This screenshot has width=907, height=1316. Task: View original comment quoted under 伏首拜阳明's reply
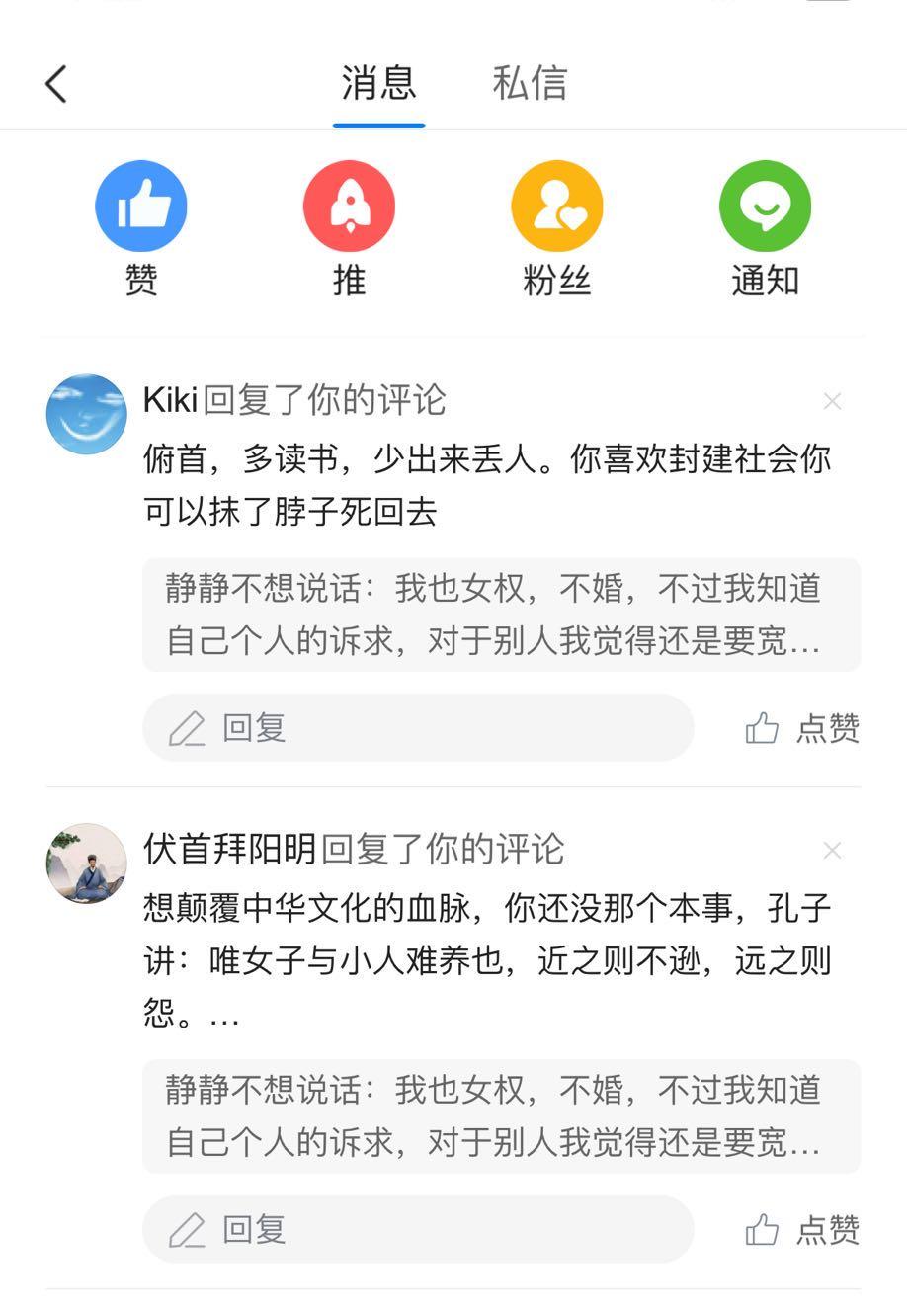tap(501, 1116)
